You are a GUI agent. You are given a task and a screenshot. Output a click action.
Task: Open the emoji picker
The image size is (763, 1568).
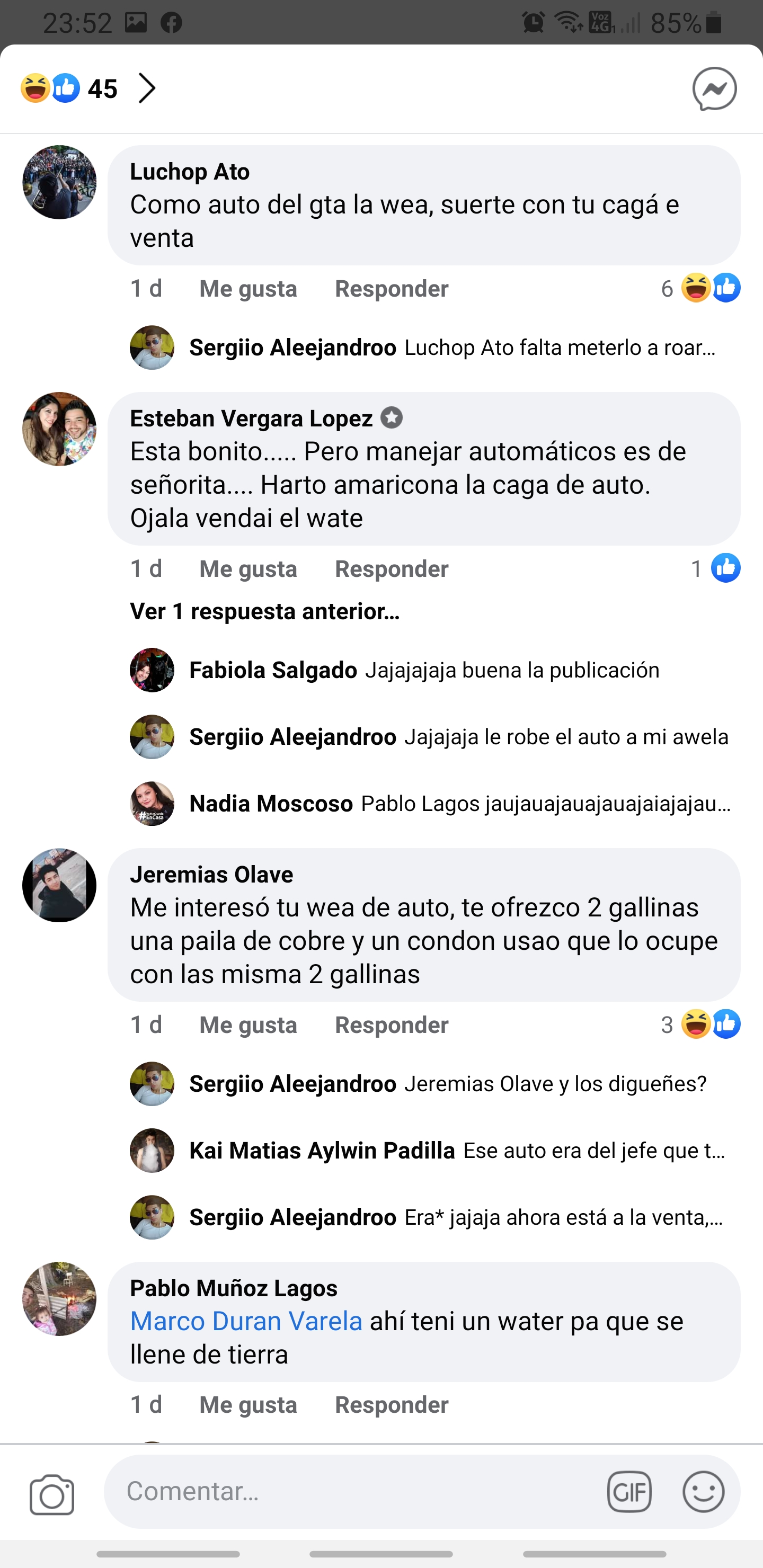[x=703, y=1492]
